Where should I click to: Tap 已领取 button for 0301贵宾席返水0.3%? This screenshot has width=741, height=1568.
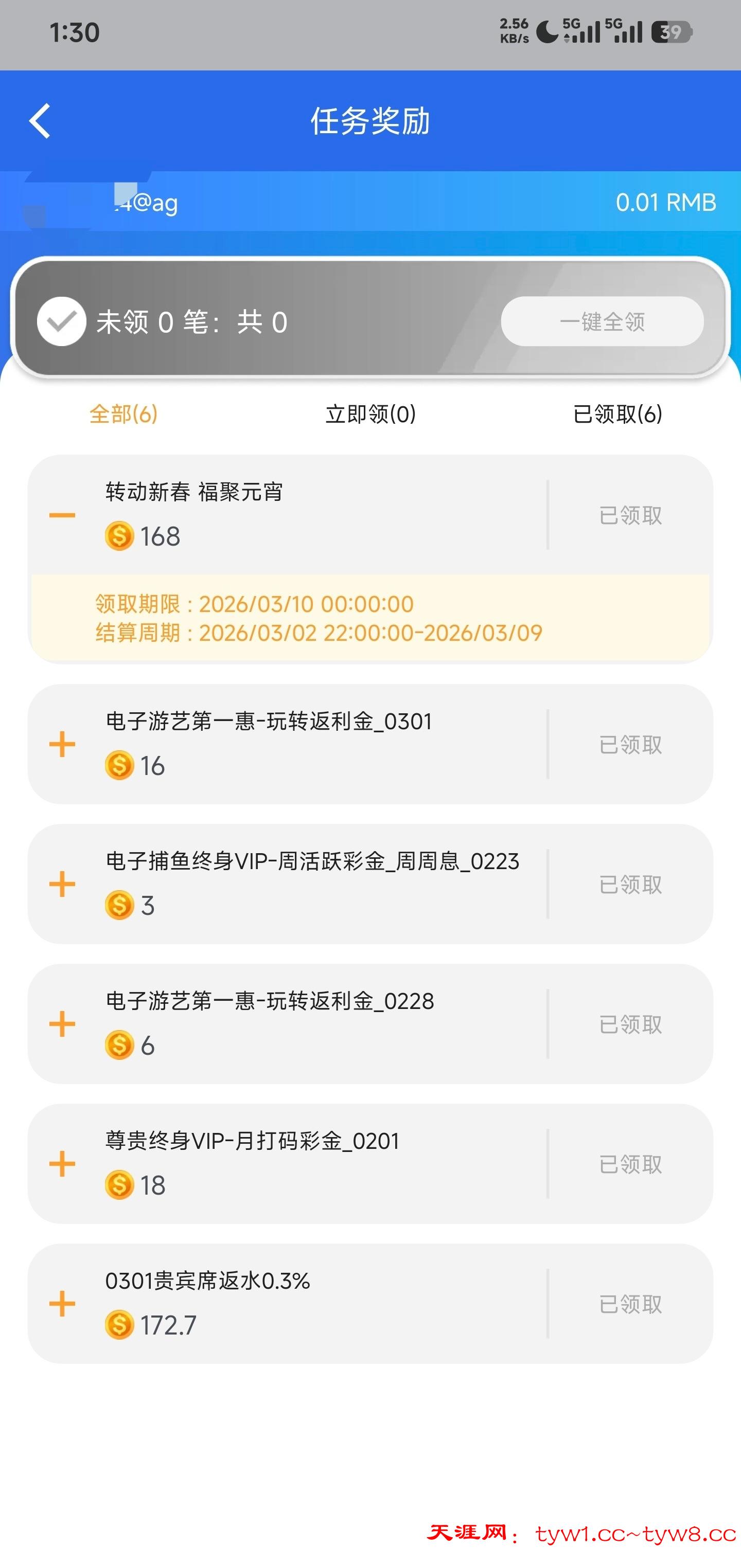(x=630, y=1304)
